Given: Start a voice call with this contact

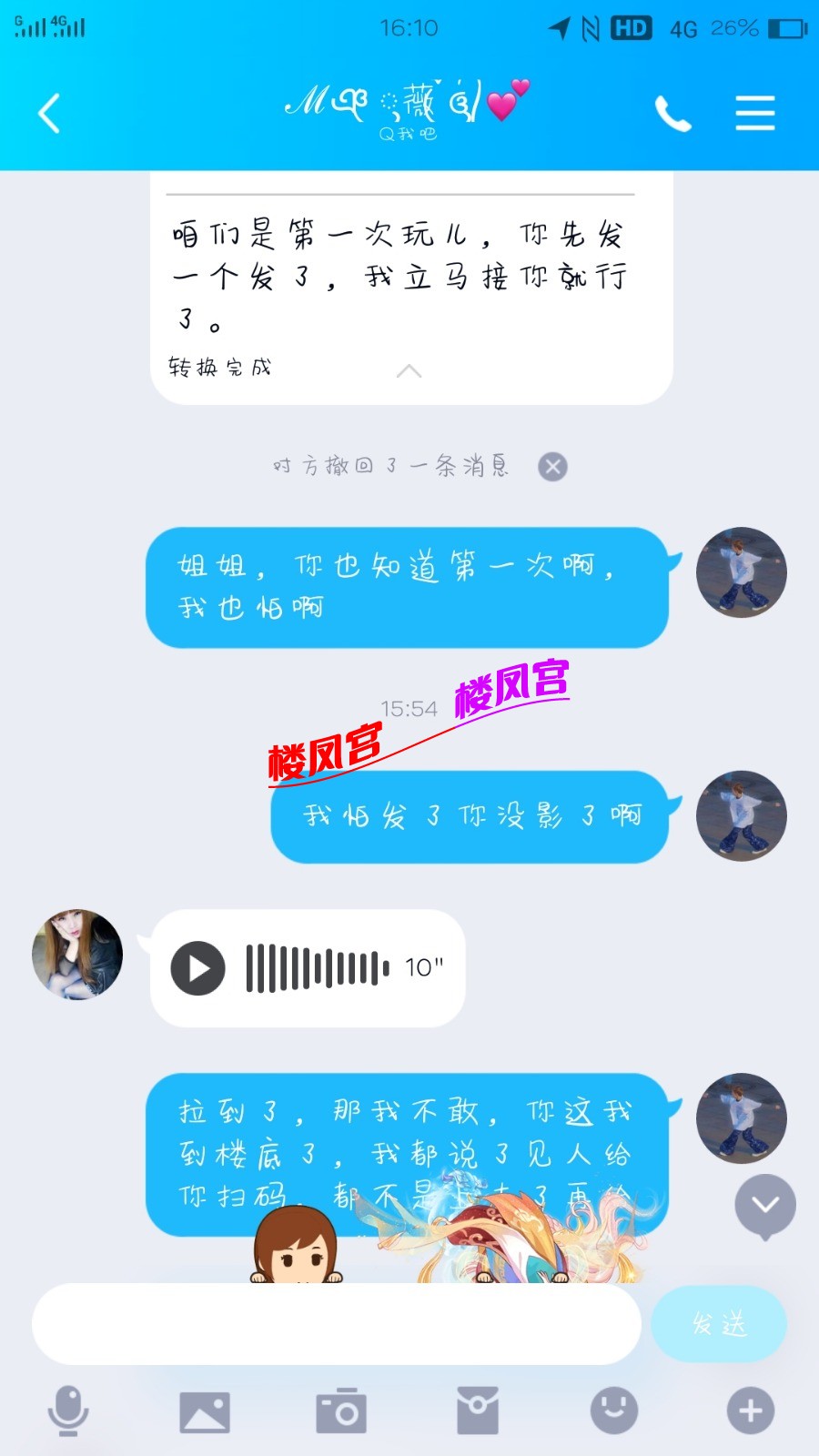Looking at the screenshot, I should 672,114.
